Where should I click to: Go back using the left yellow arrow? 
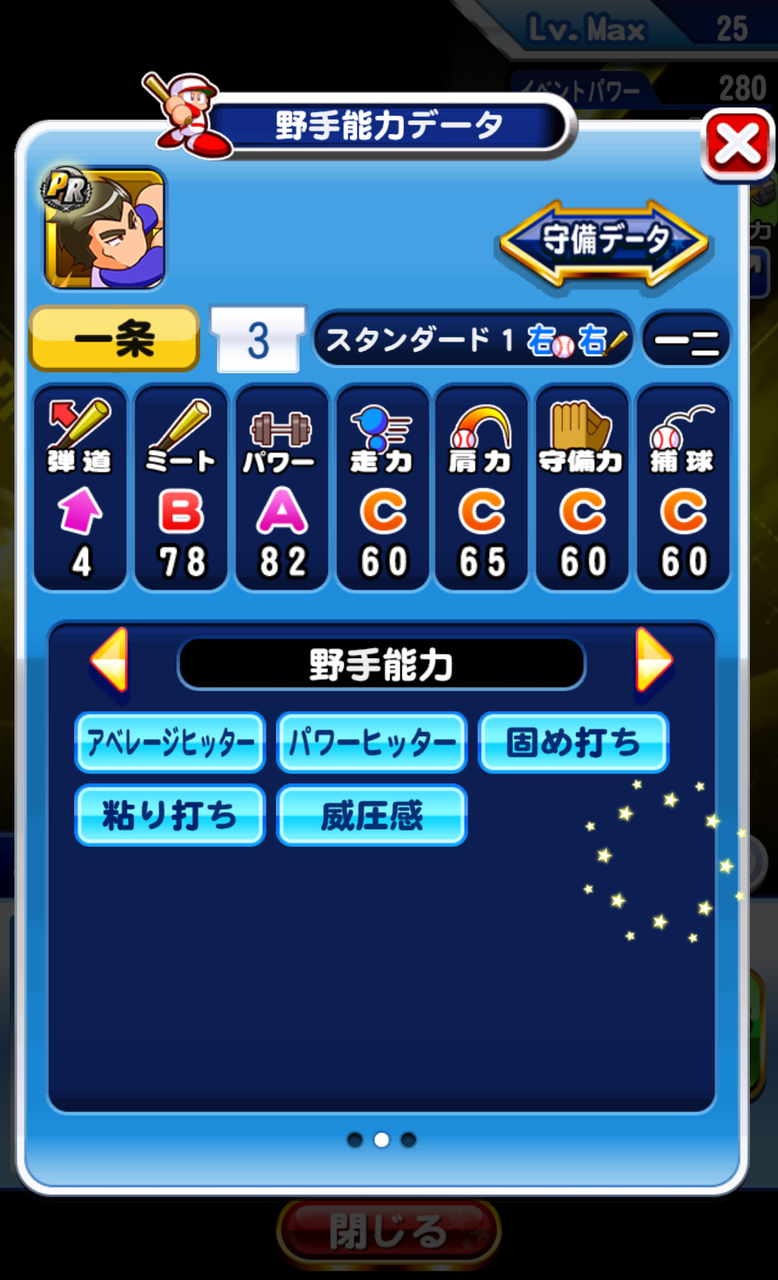(108, 663)
